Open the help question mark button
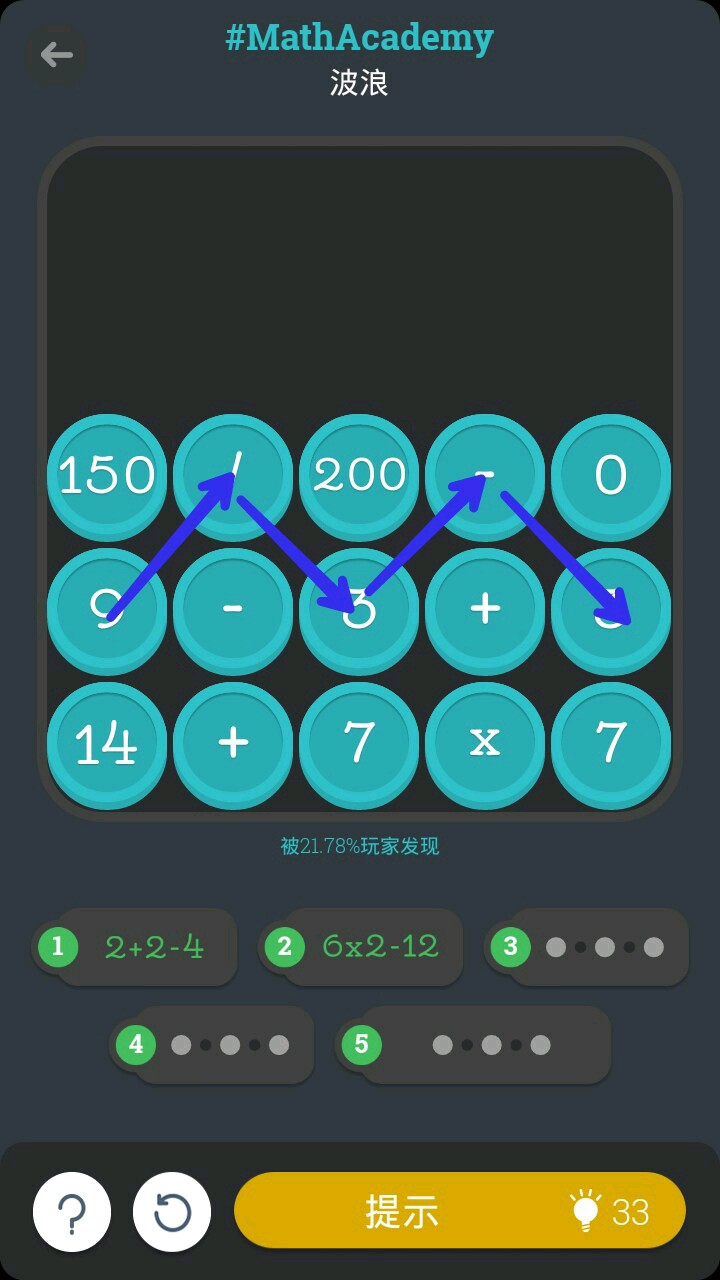Screen dimensions: 720x1280 [72, 1212]
